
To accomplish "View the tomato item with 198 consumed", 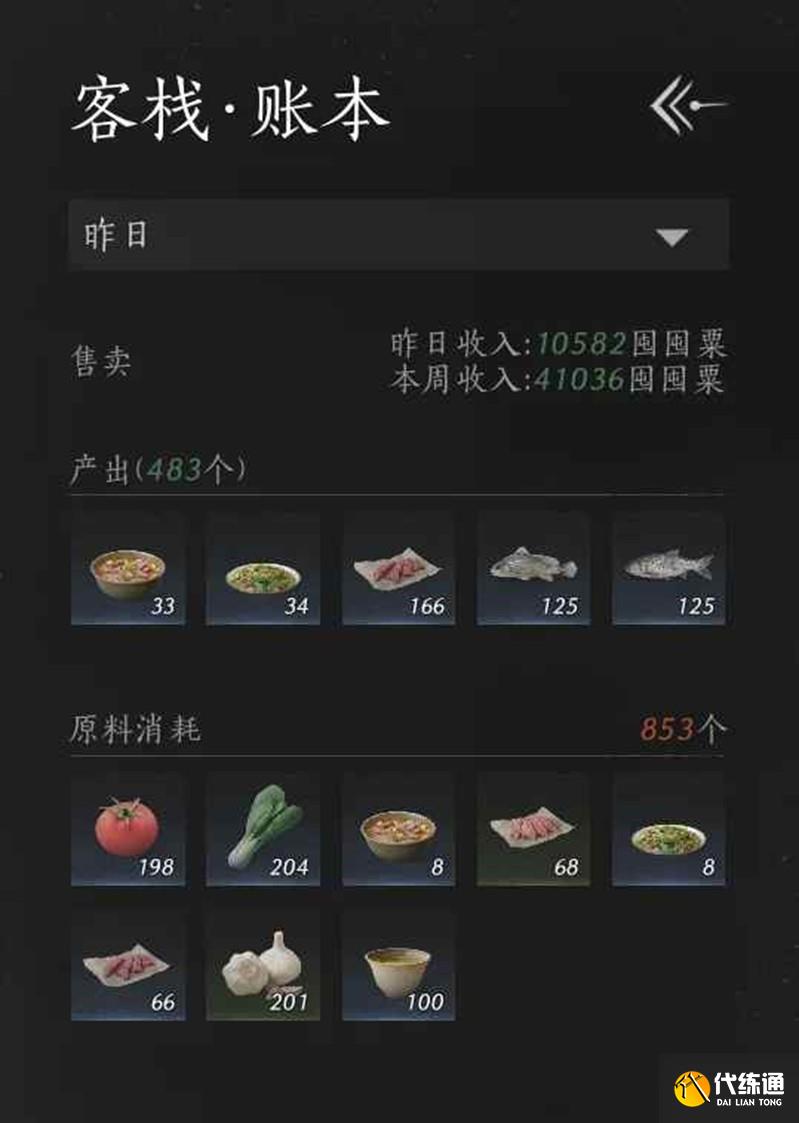I will [x=128, y=829].
